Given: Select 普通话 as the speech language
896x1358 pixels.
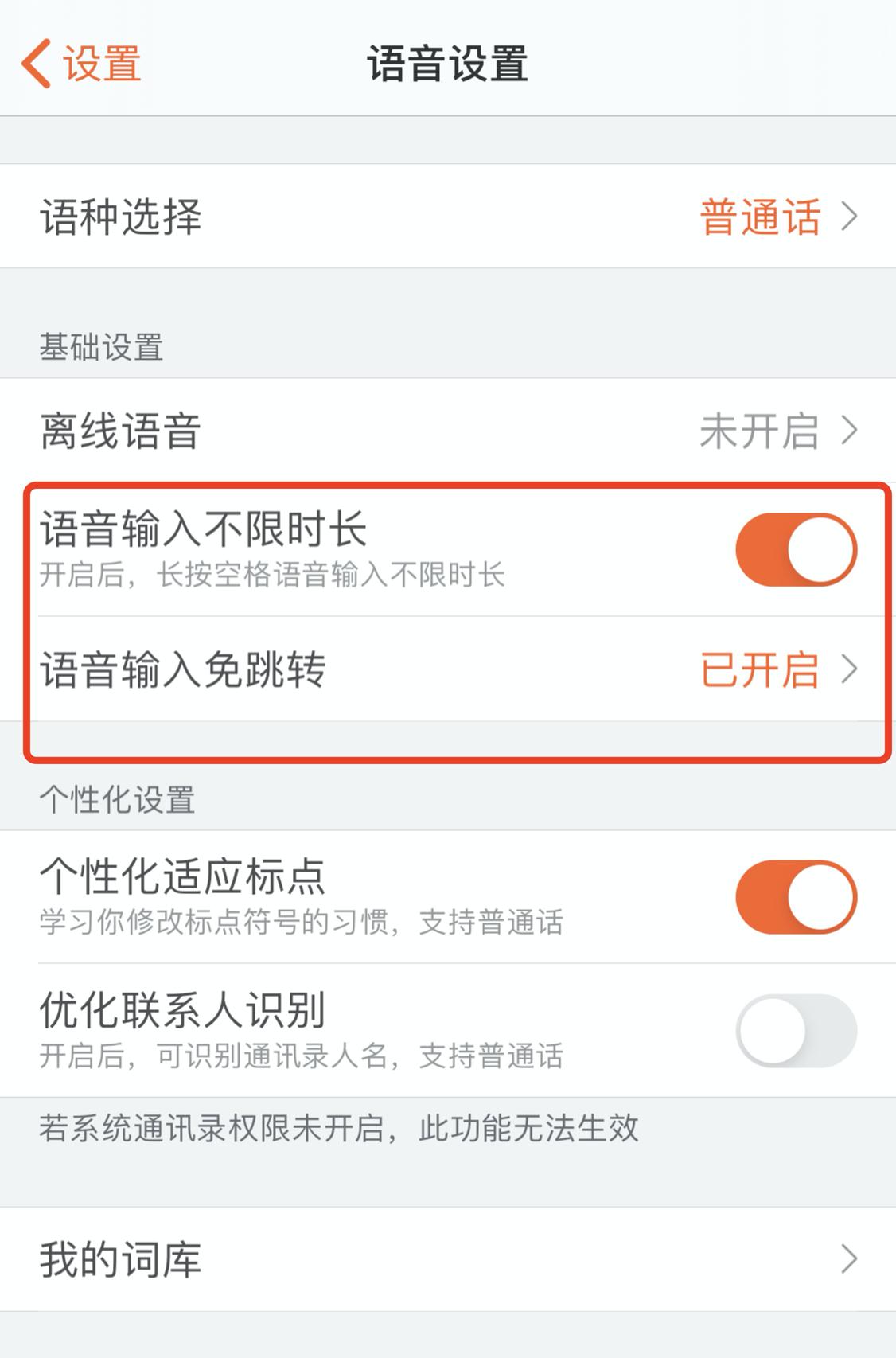Looking at the screenshot, I should [758, 216].
